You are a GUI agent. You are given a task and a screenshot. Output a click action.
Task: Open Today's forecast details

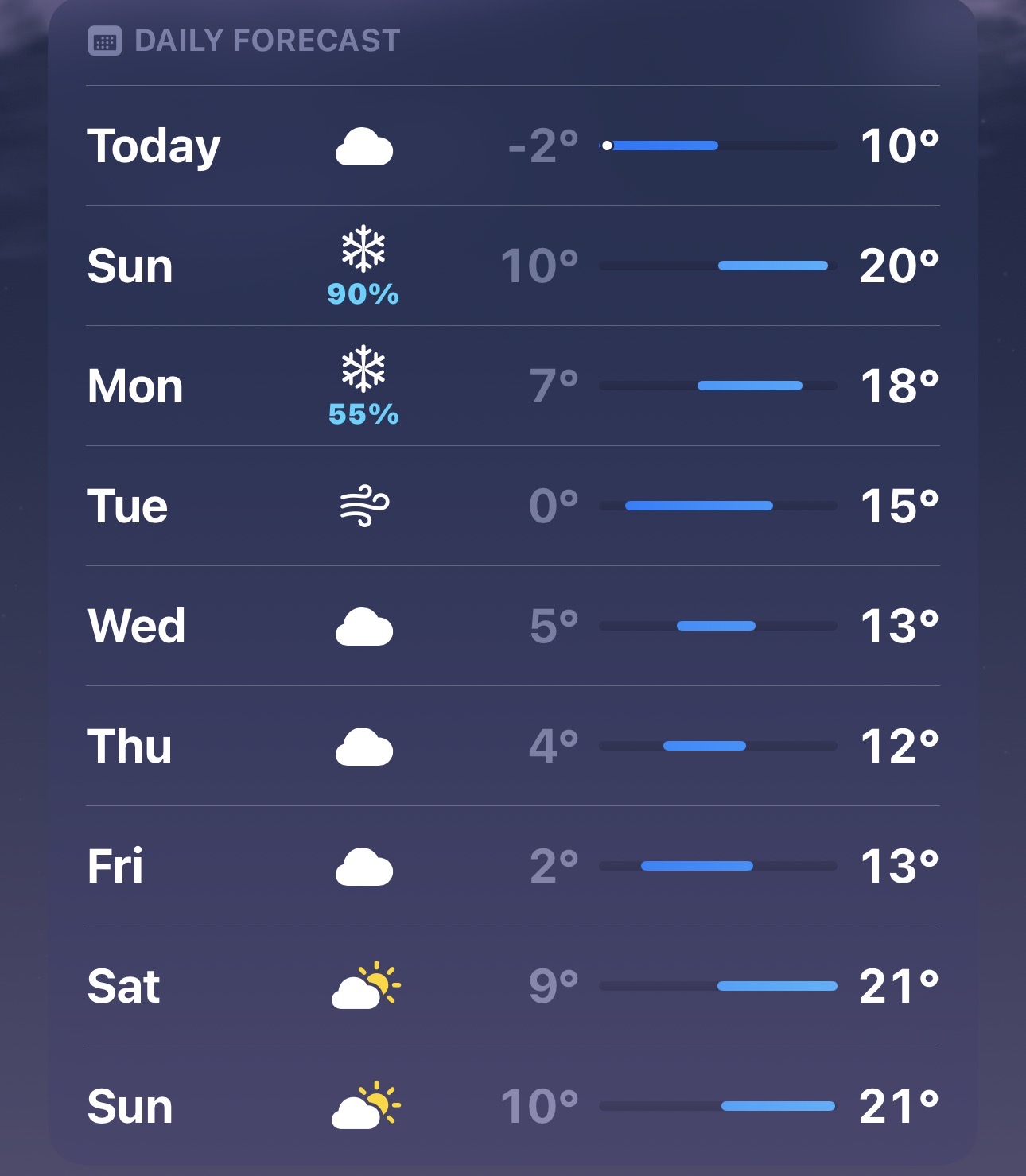[512, 146]
